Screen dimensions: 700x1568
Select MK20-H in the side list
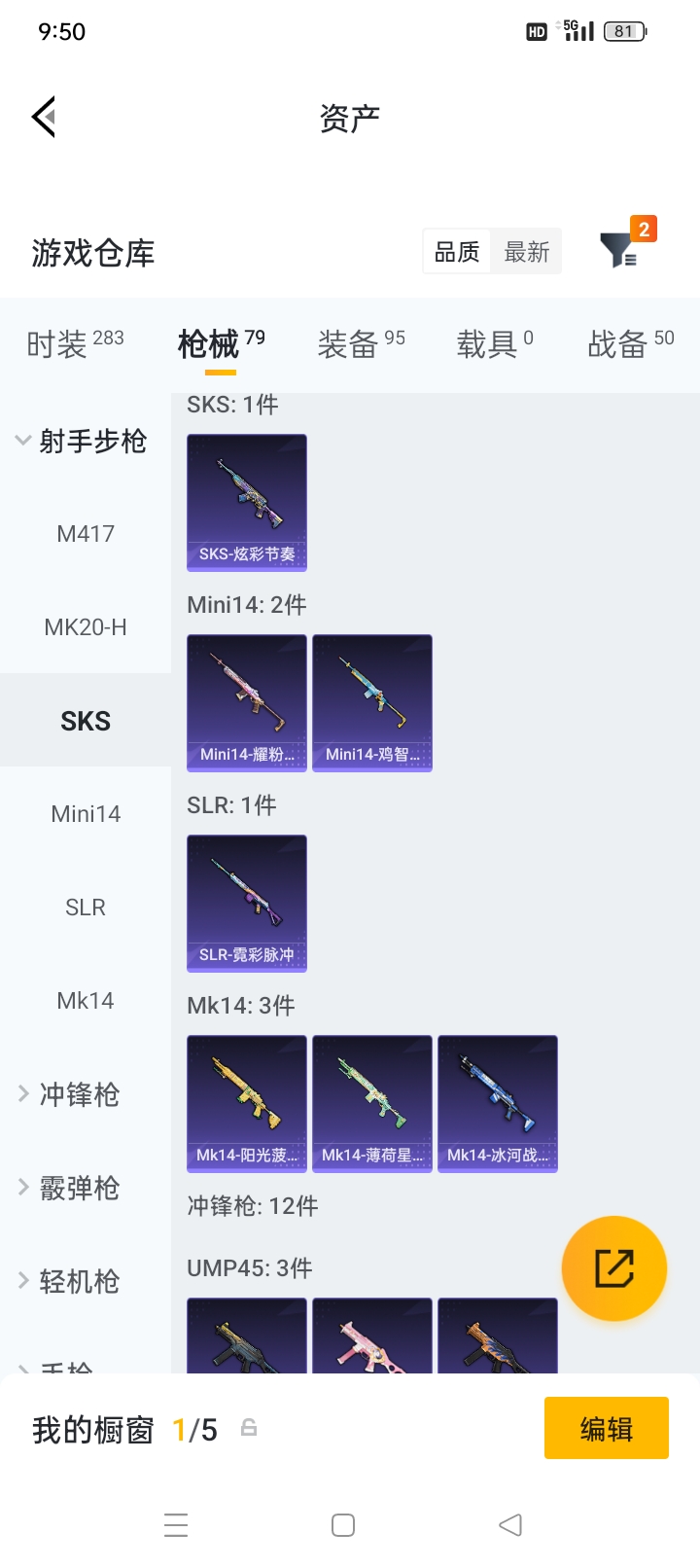(x=86, y=627)
